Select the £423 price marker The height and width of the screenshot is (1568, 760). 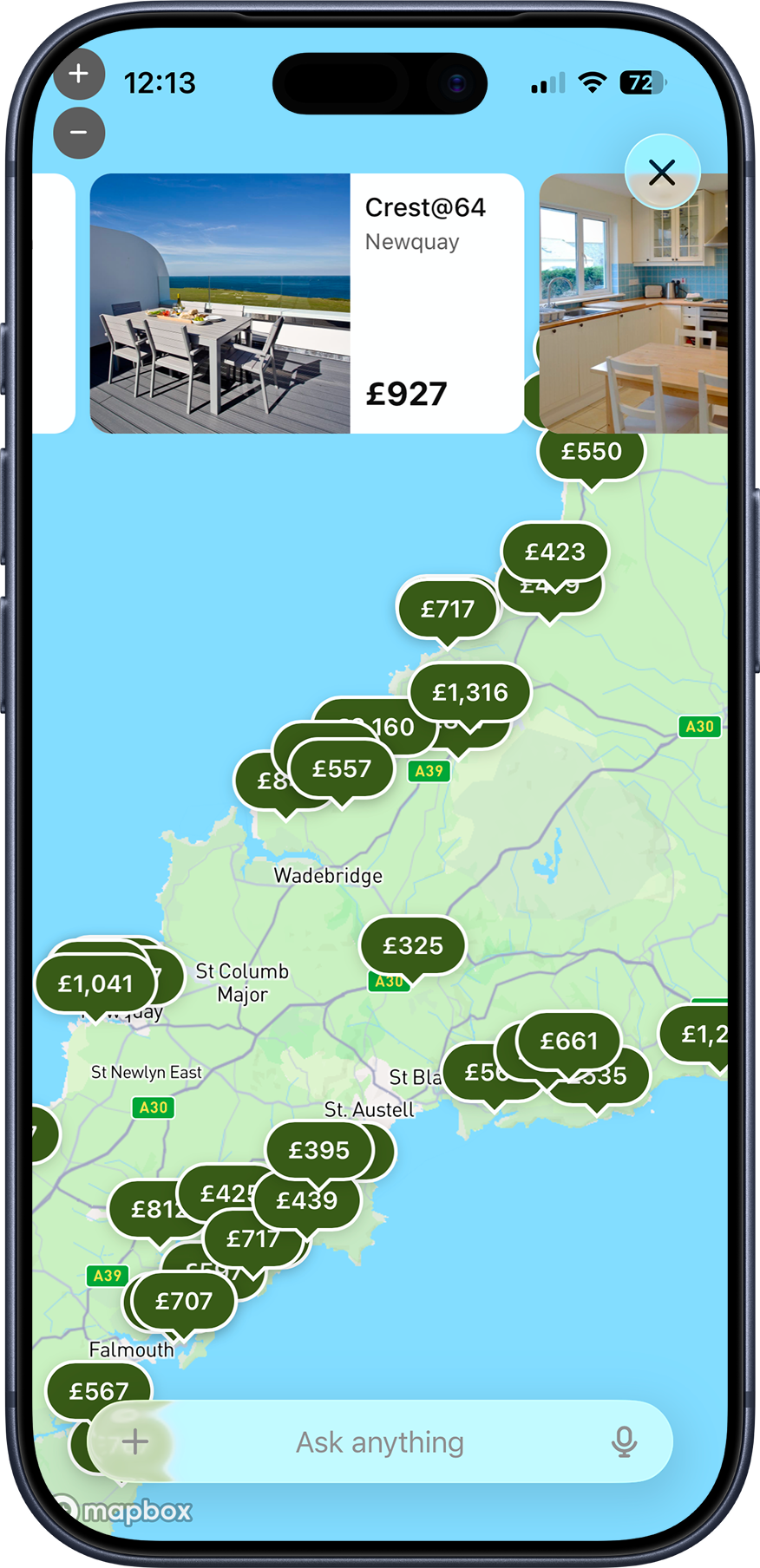pyautogui.click(x=555, y=552)
